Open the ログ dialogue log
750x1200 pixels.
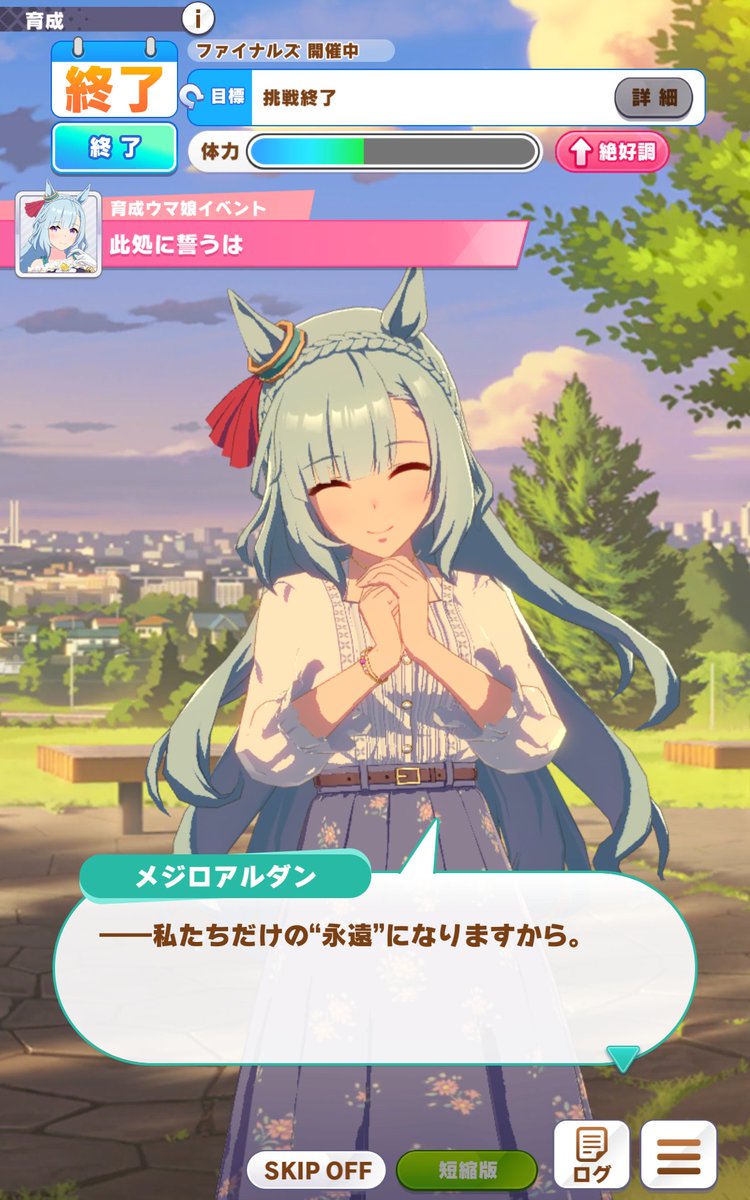click(x=592, y=1155)
